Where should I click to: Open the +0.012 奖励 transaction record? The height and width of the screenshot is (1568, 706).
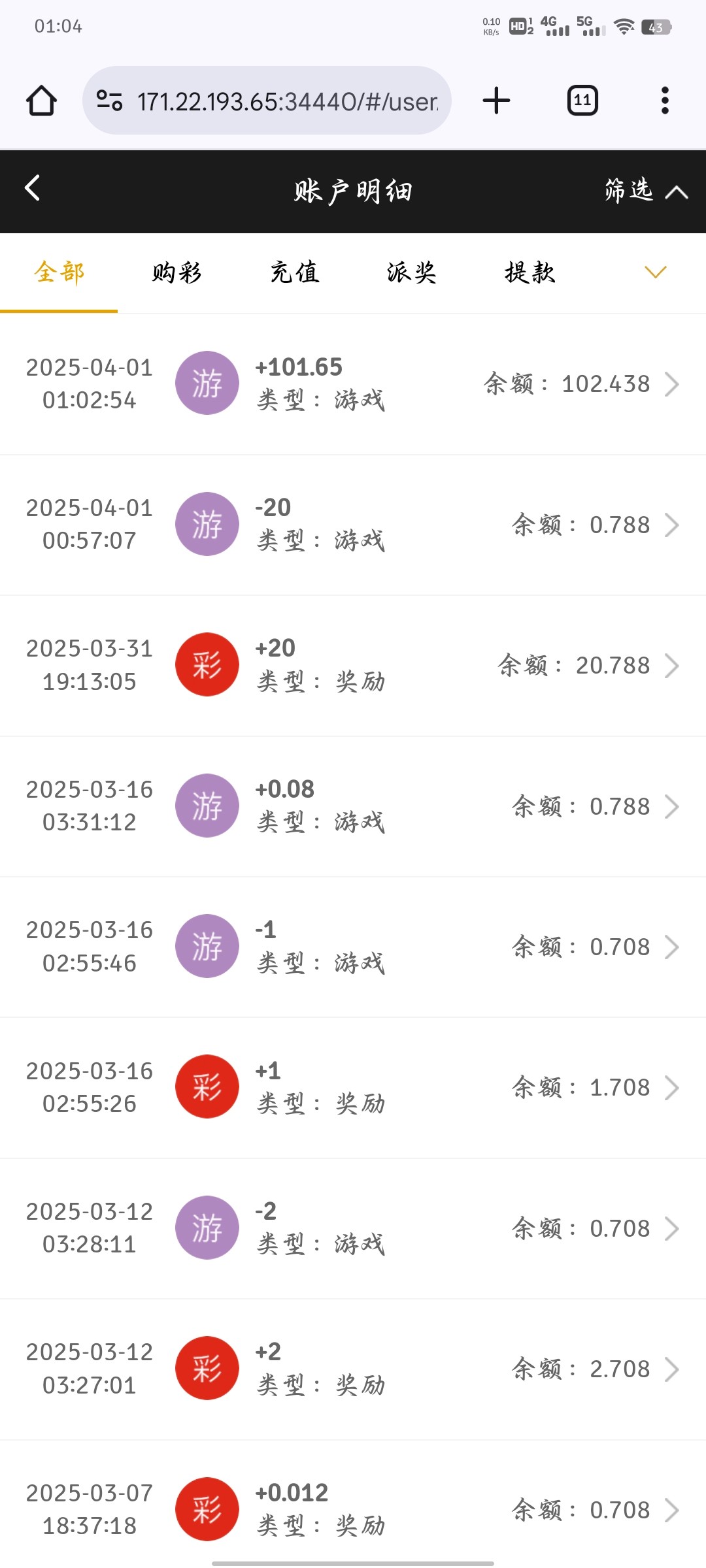[x=353, y=1509]
